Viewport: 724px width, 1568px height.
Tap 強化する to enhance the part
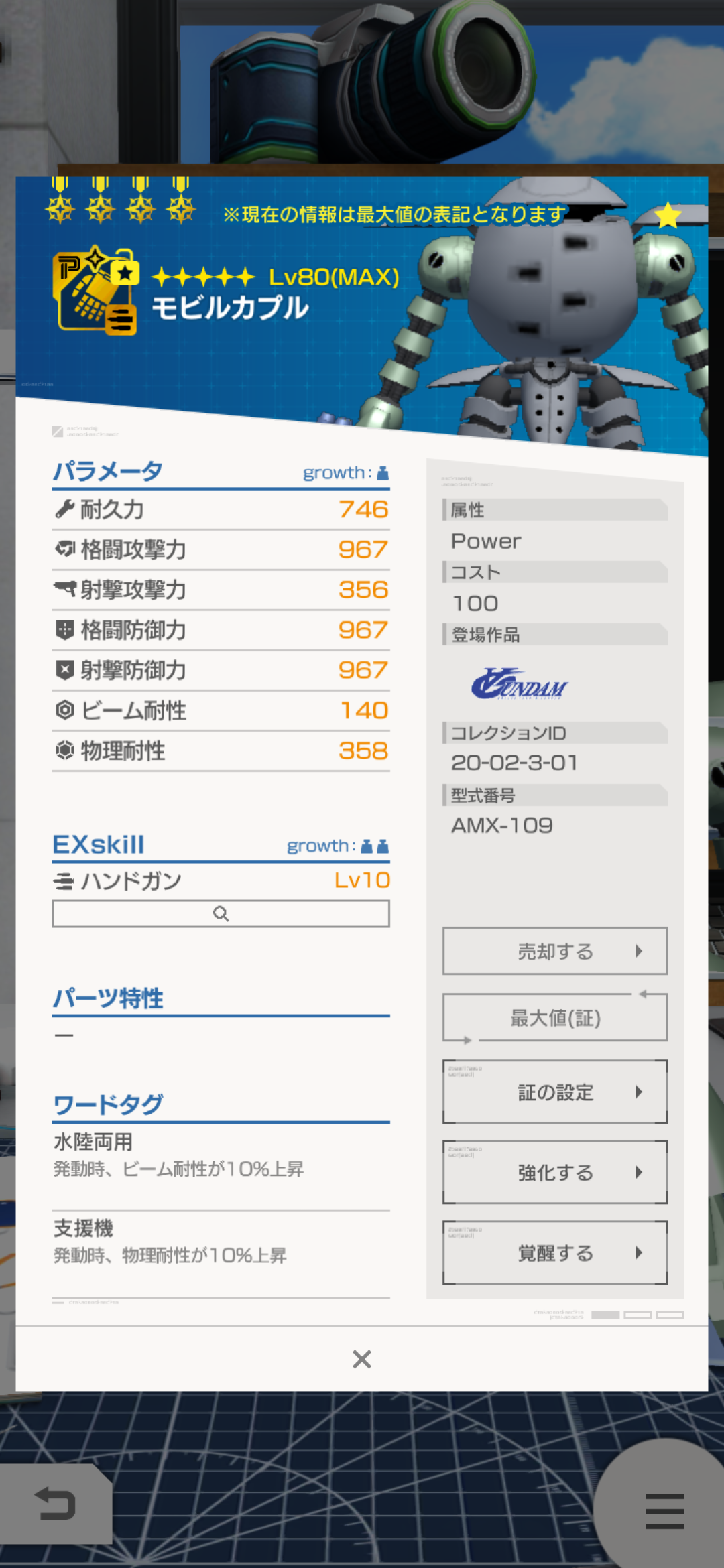(x=554, y=1172)
